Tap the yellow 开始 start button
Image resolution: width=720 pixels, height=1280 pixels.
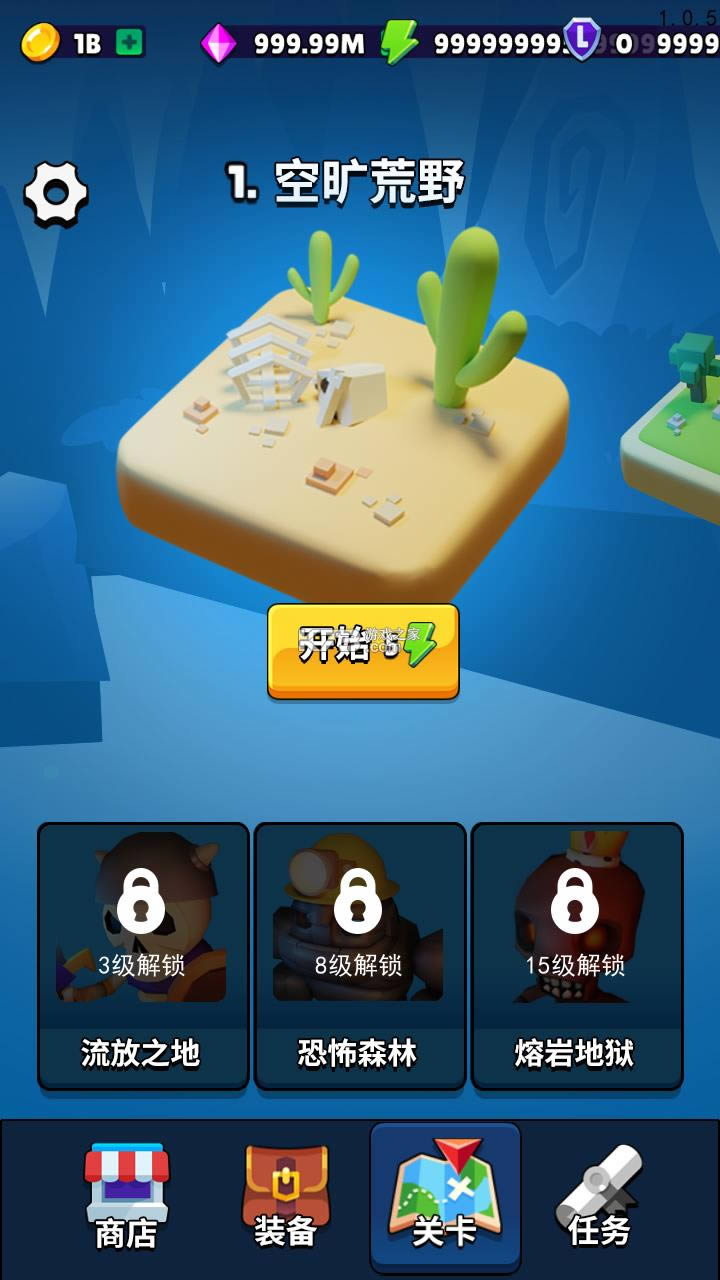(x=363, y=649)
